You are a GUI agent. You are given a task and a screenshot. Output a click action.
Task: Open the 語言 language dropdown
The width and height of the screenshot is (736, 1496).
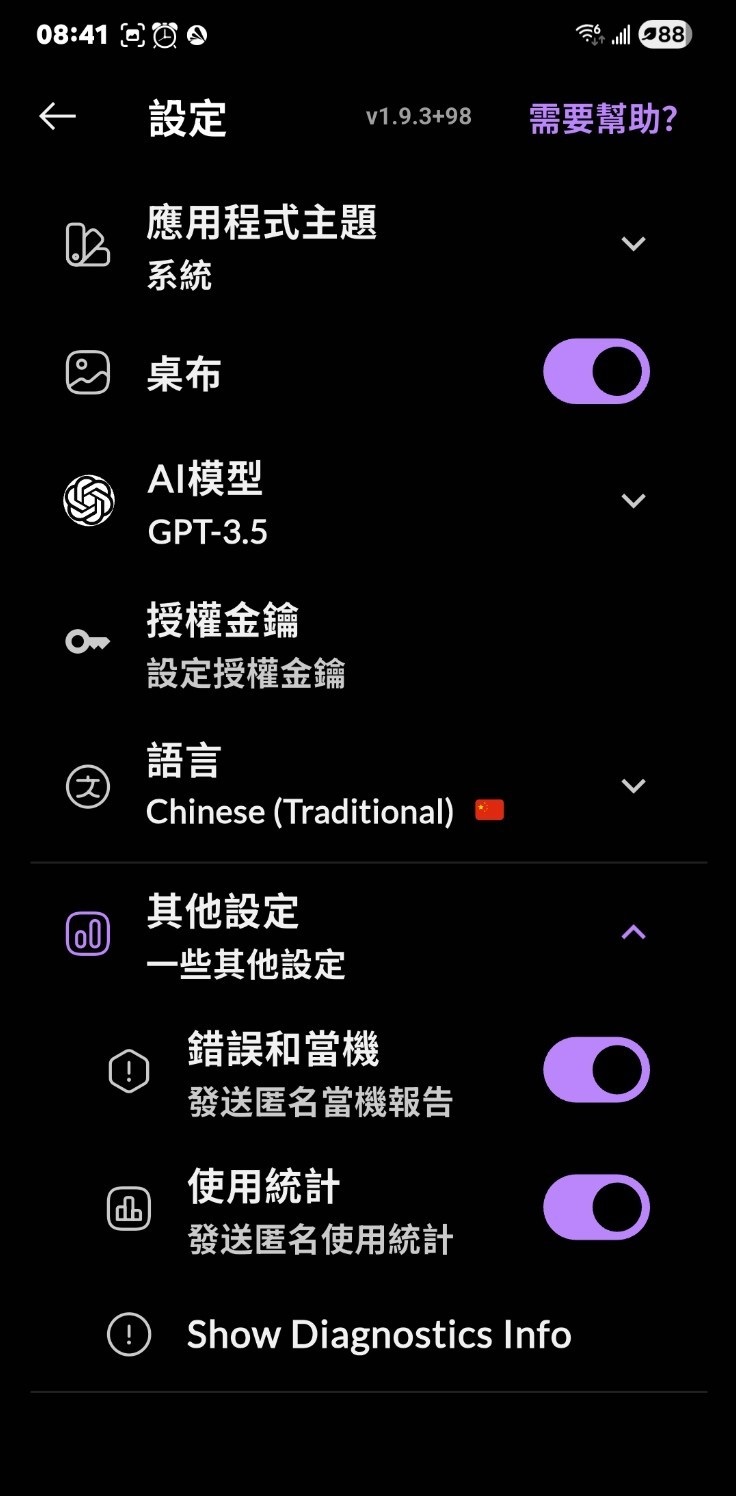pyautogui.click(x=633, y=786)
